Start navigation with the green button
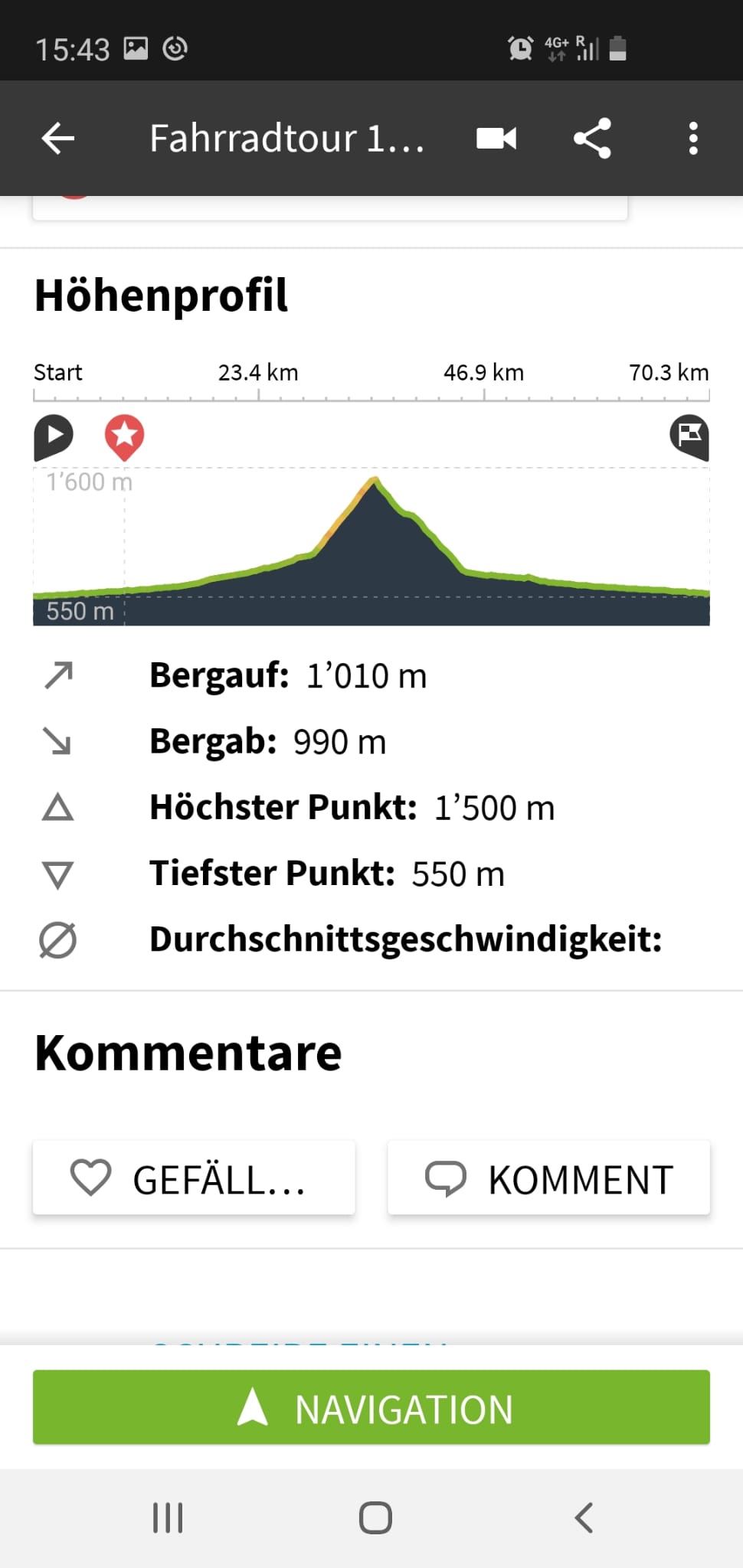 [x=371, y=1407]
